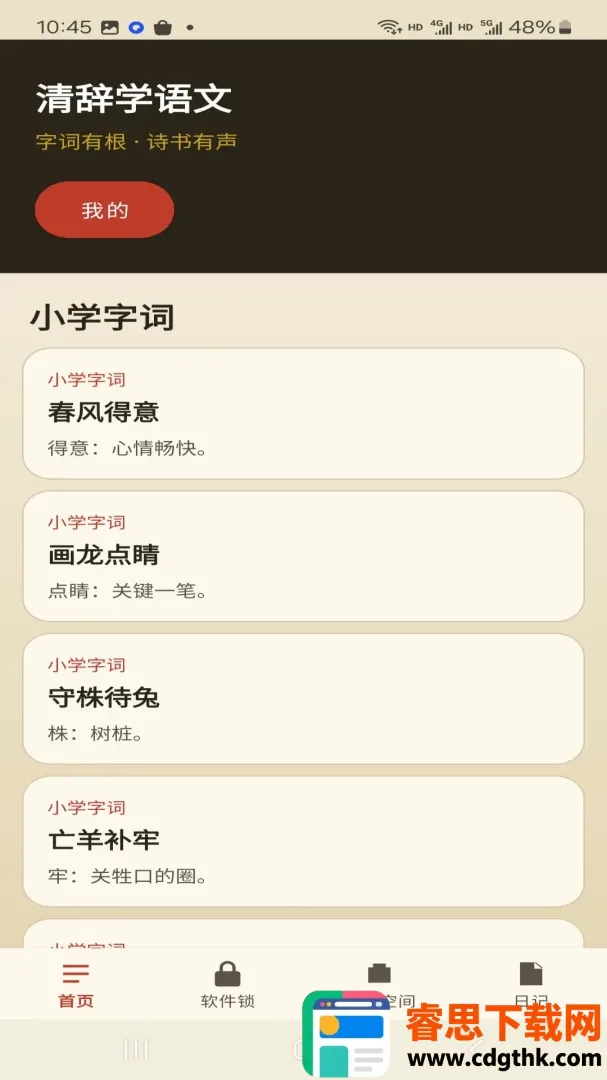Open the 春风得意 word card

303,413
